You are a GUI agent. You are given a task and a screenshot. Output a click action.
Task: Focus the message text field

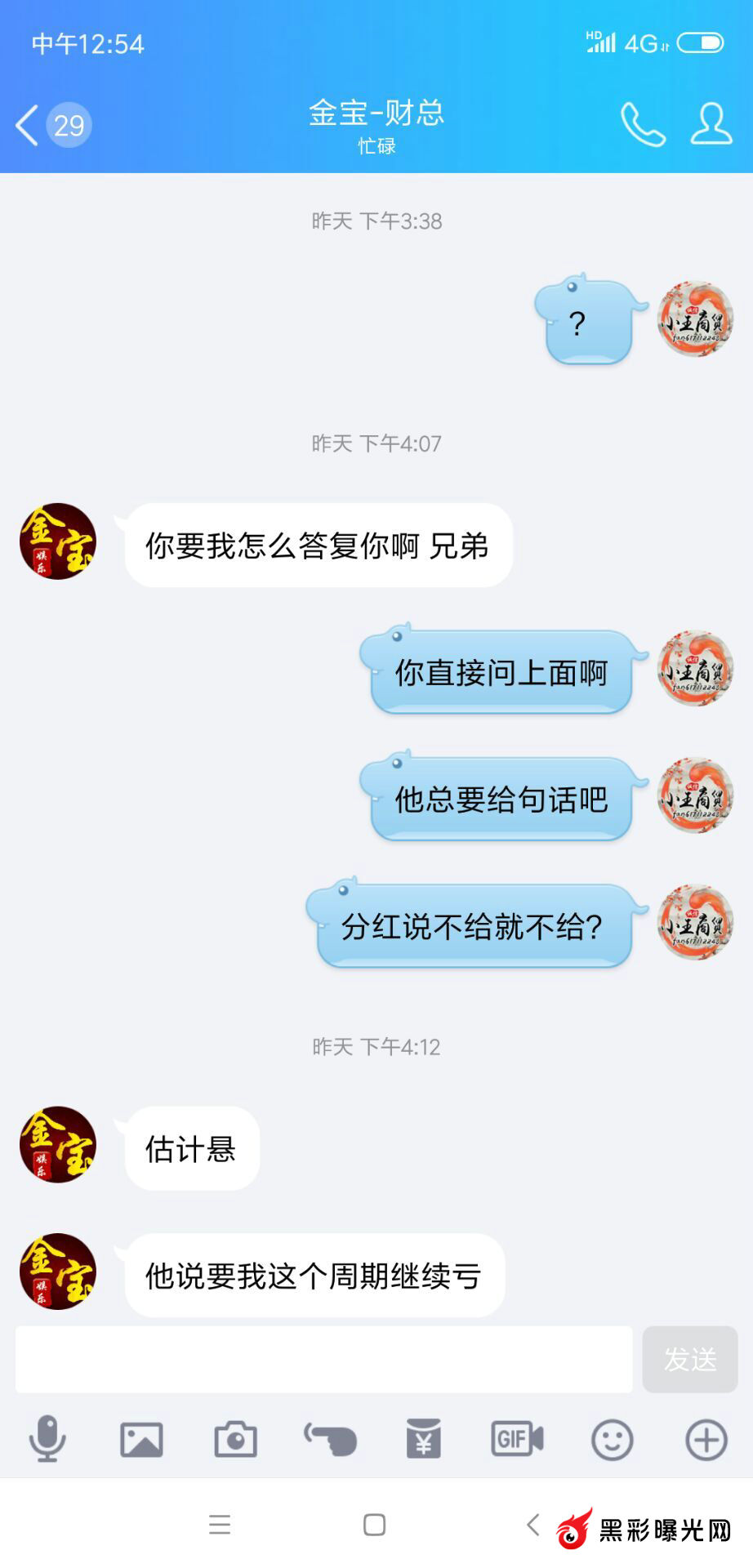[323, 1359]
